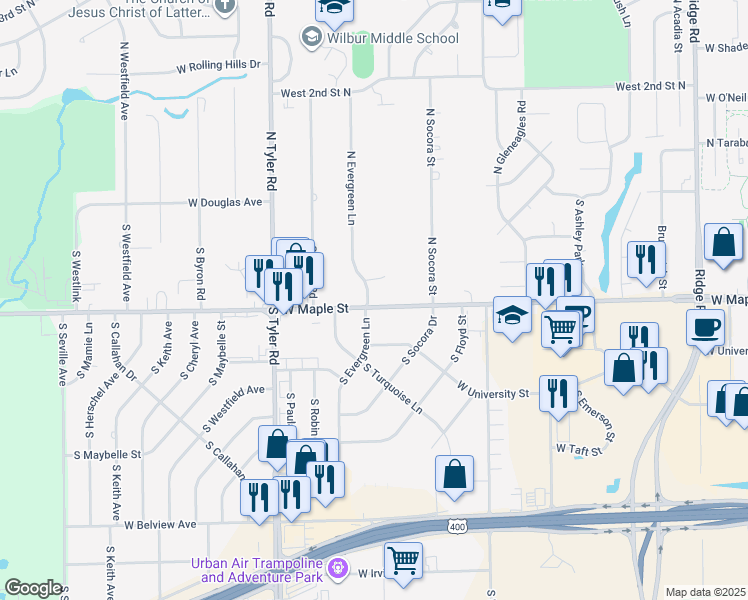Image resolution: width=748 pixels, height=600 pixels.
Task: Select the shopping cart marker on W Maple St
Action: pos(561,326)
